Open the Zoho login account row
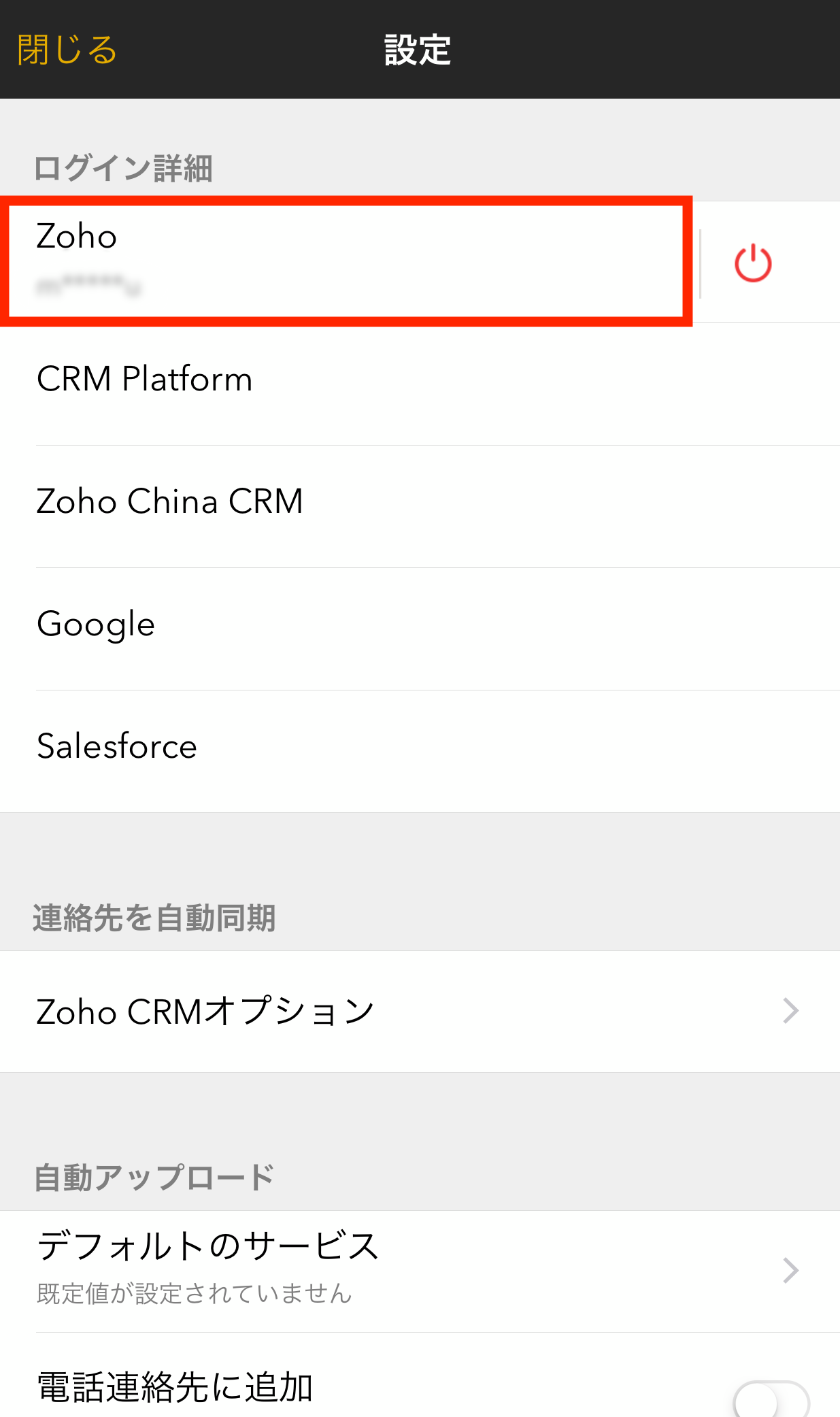The width and height of the screenshot is (840, 1417). (x=346, y=261)
